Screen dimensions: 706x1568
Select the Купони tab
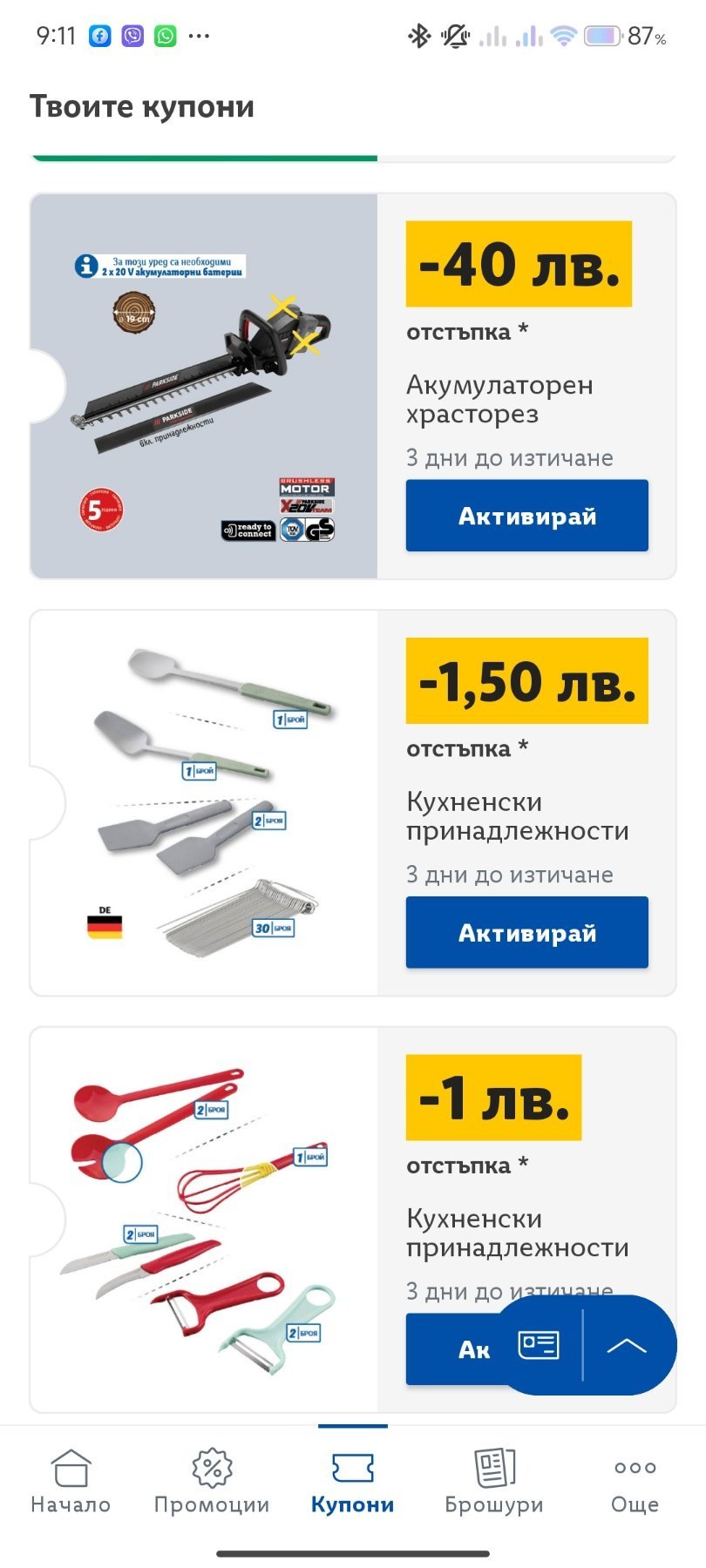(353, 1482)
